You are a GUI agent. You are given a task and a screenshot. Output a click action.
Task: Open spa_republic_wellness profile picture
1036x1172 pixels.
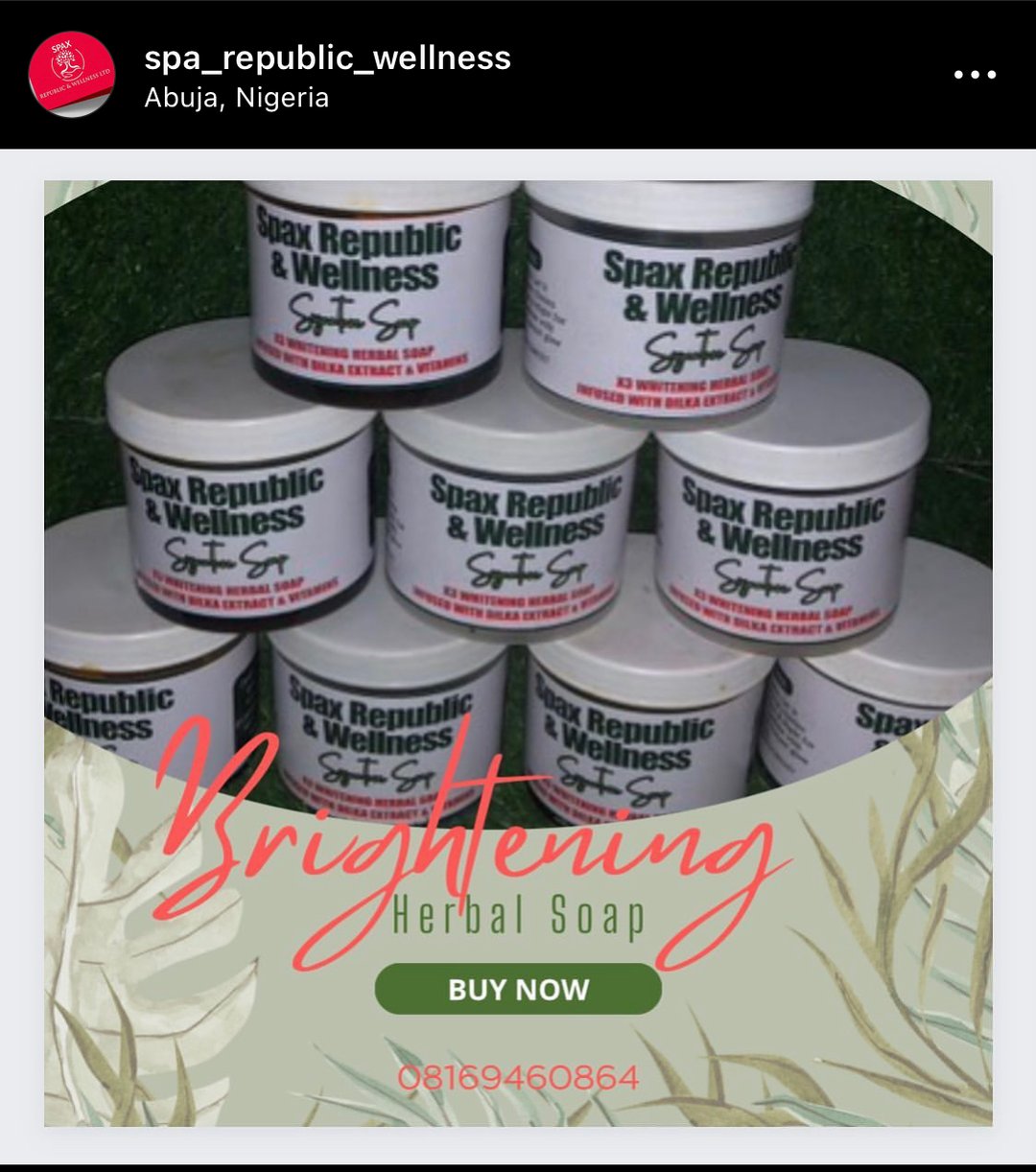coord(72,75)
